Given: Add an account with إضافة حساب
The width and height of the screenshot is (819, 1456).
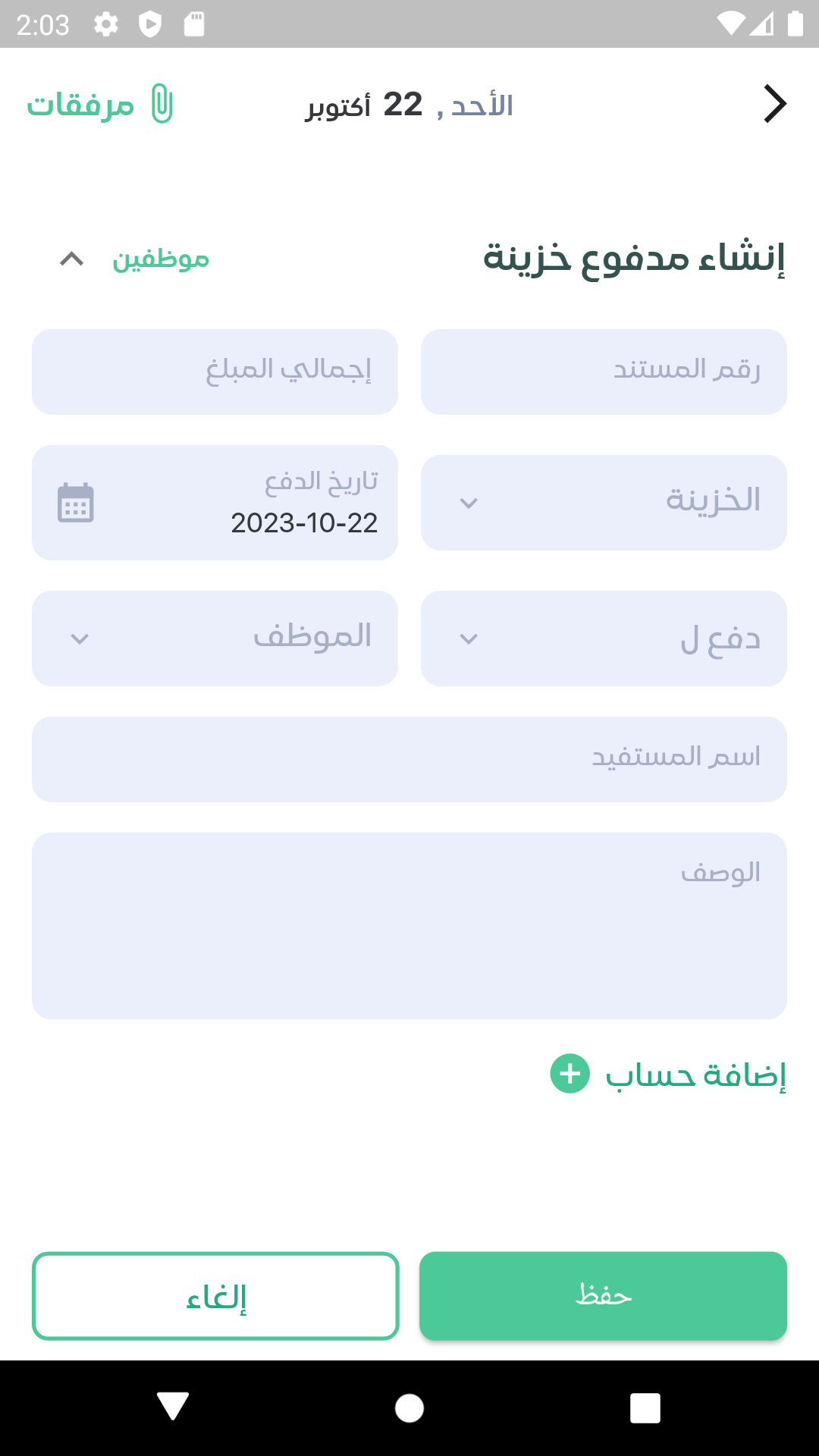Looking at the screenshot, I should tap(669, 1074).
